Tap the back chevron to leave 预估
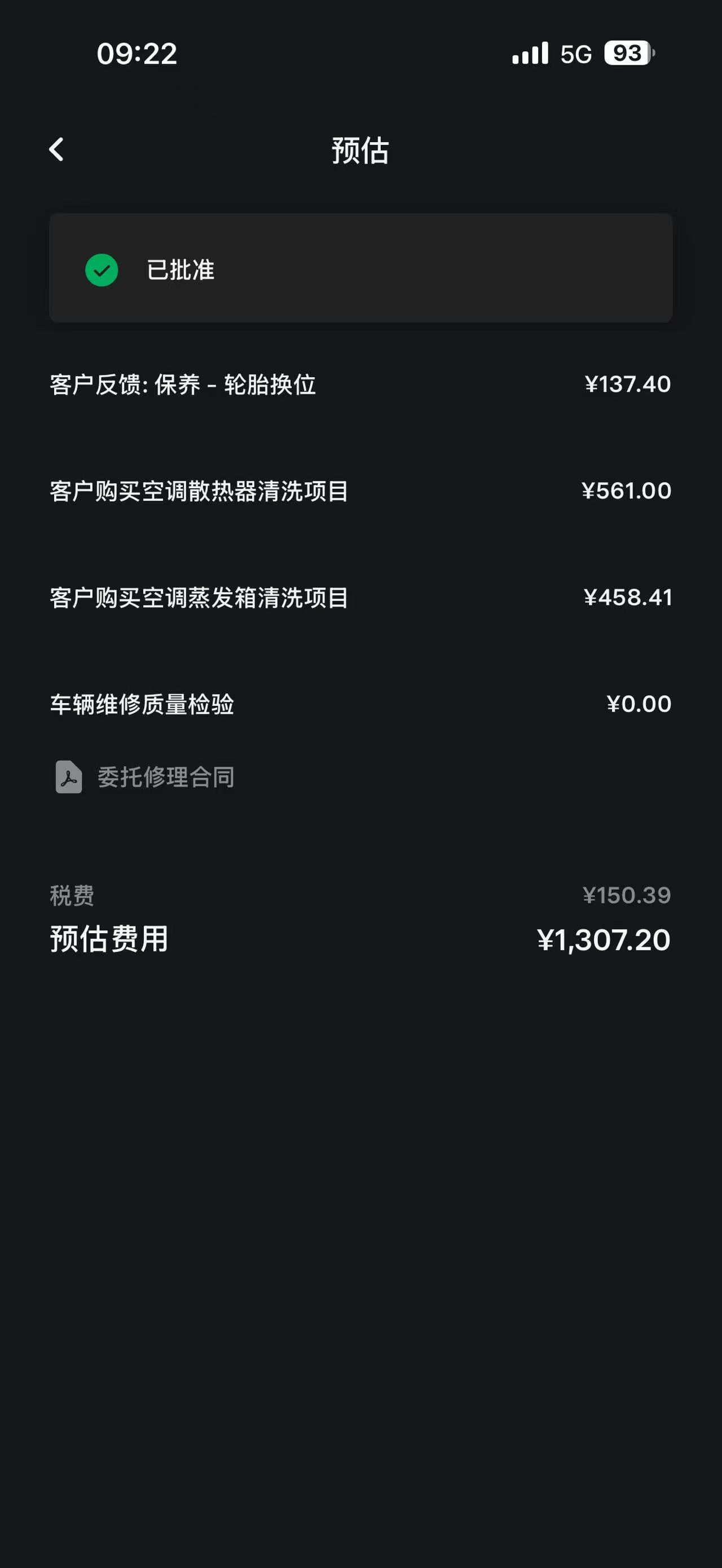 coord(56,149)
